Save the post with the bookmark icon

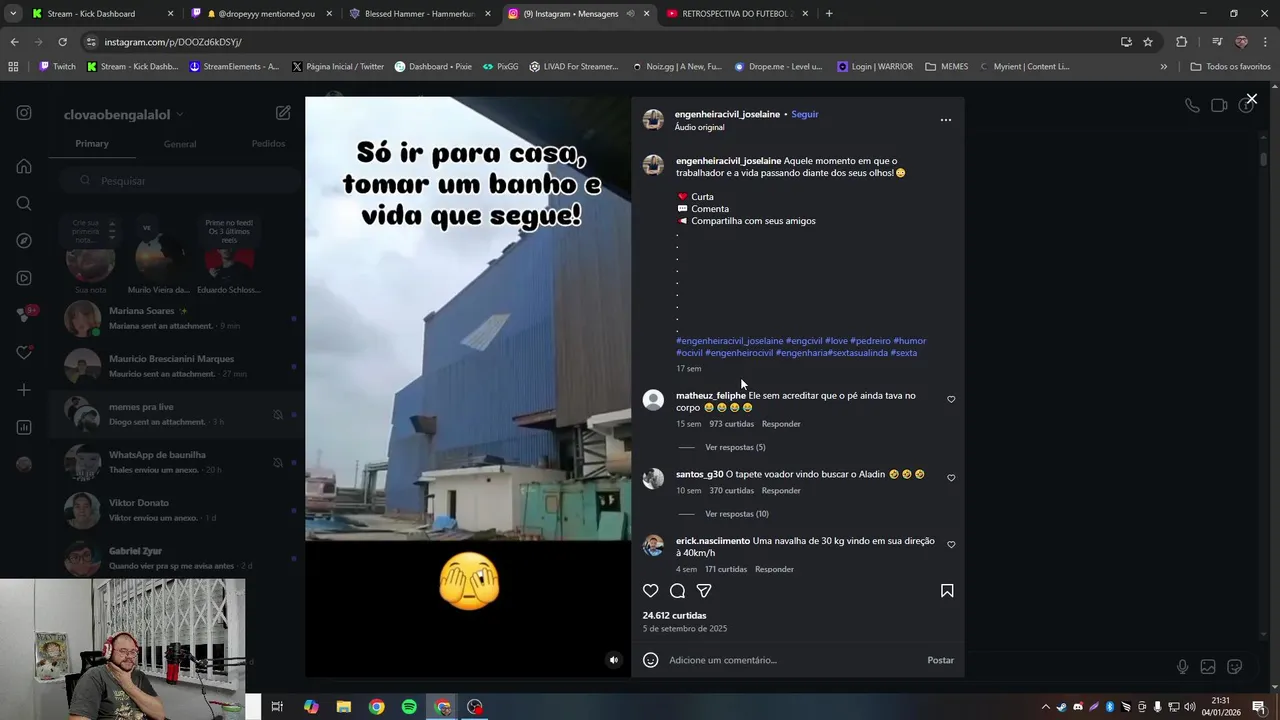coord(947,591)
